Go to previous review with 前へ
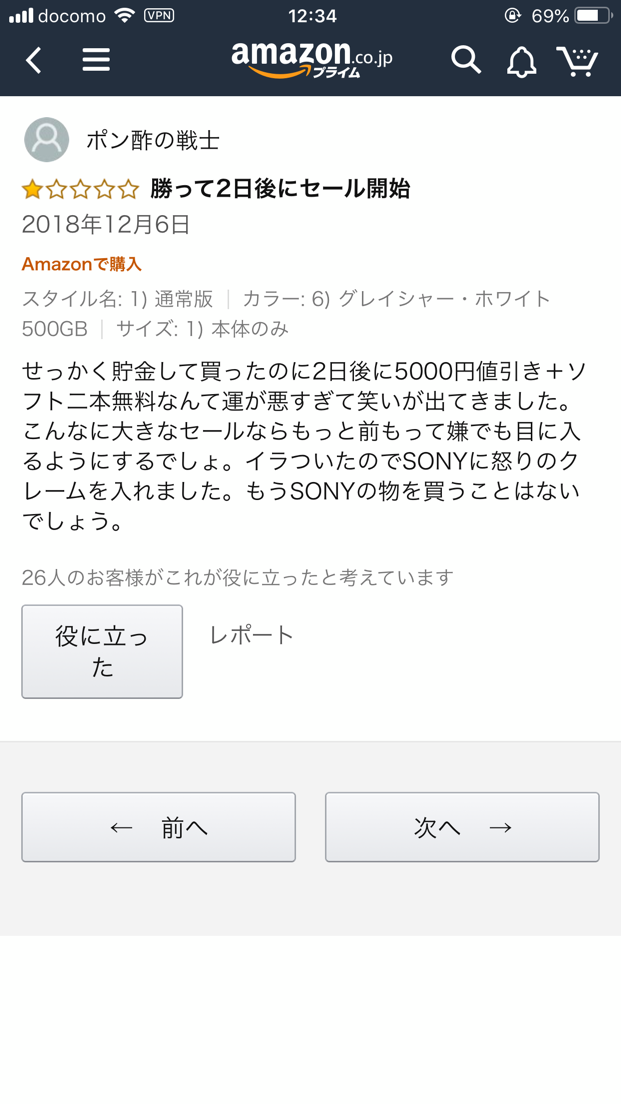The width and height of the screenshot is (621, 1104). [158, 827]
